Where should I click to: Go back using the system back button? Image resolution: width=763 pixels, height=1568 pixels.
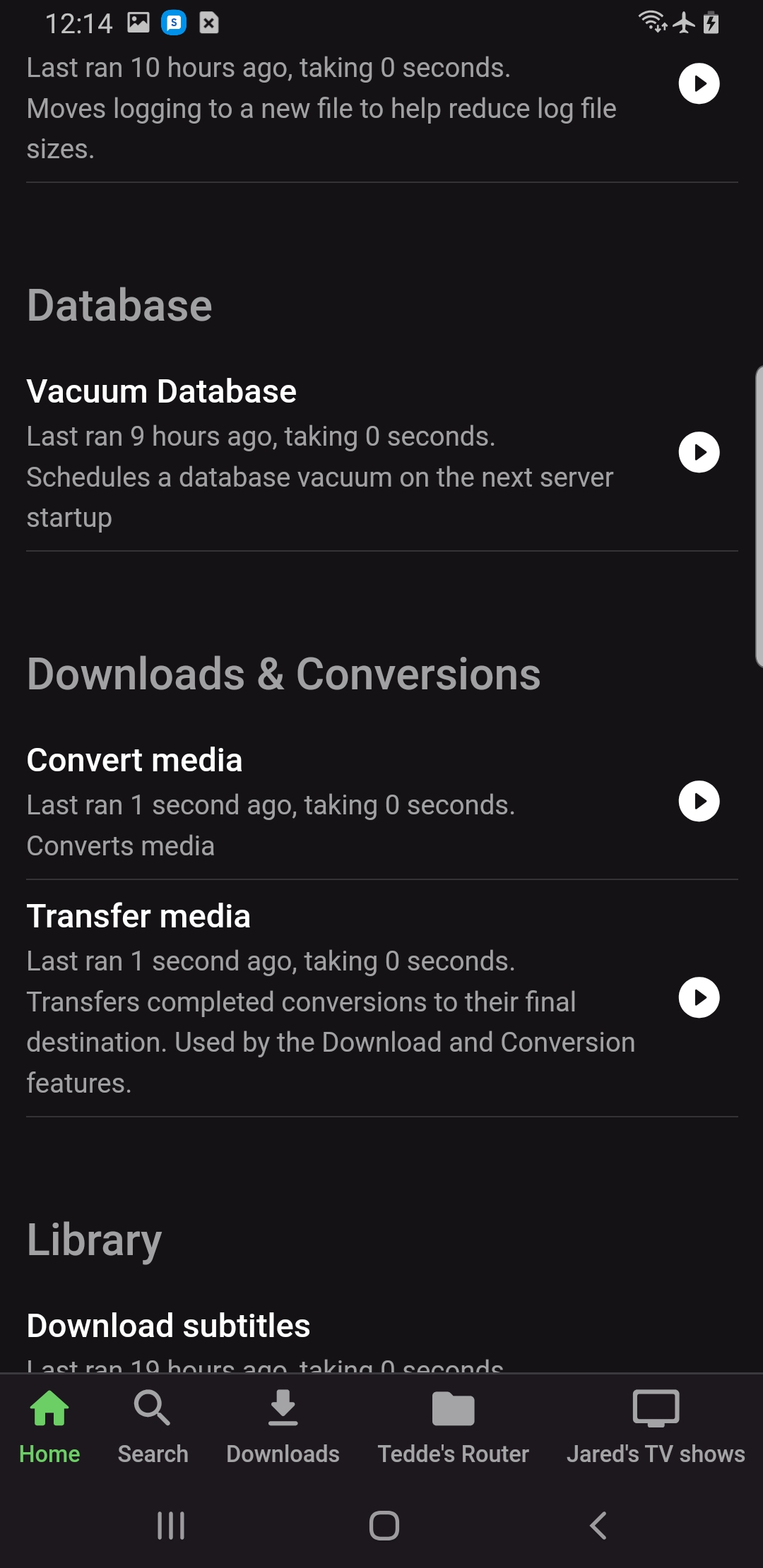598,1526
